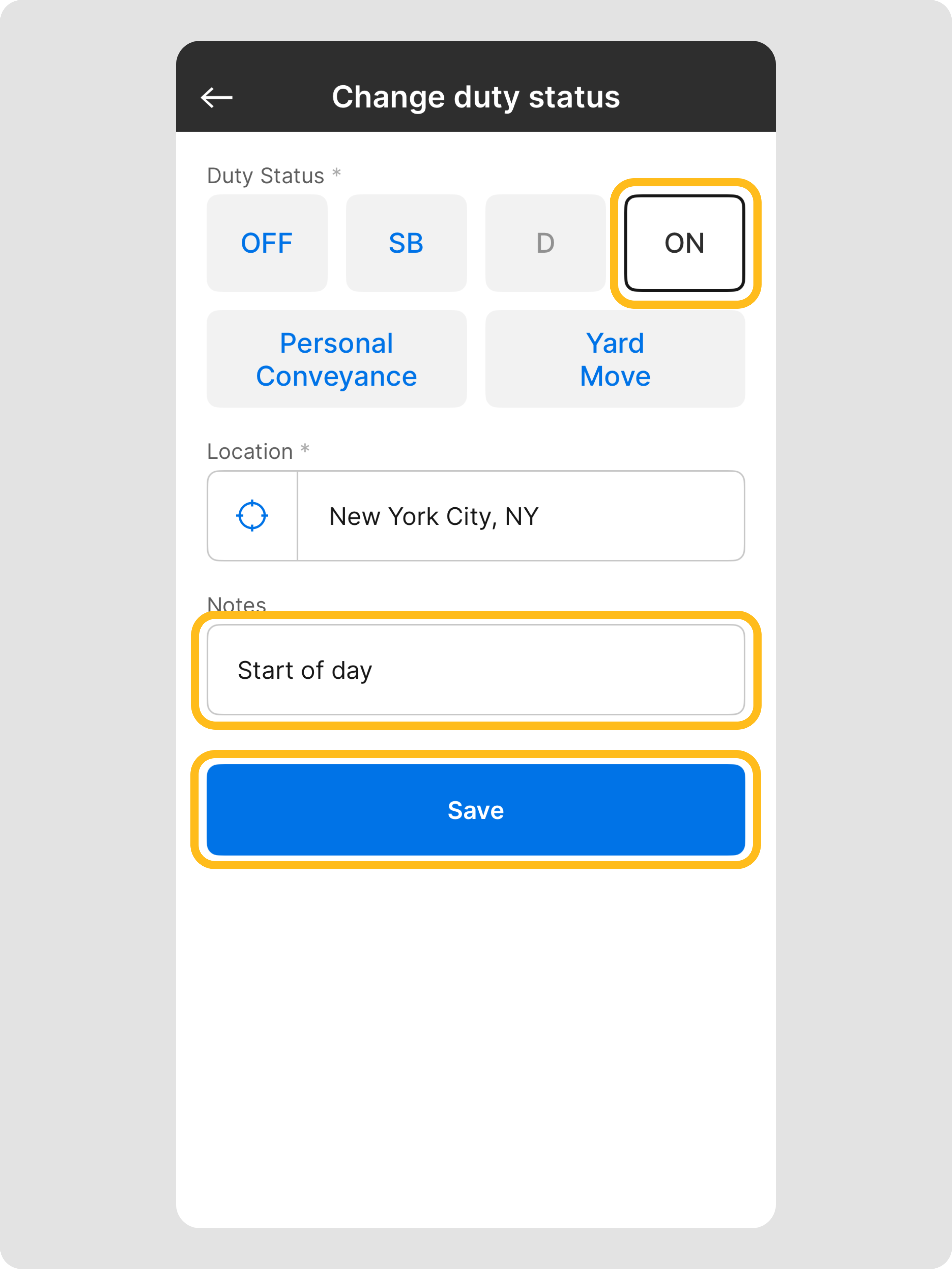Edit the New York City location field
The width and height of the screenshot is (952, 1269).
coord(520,516)
